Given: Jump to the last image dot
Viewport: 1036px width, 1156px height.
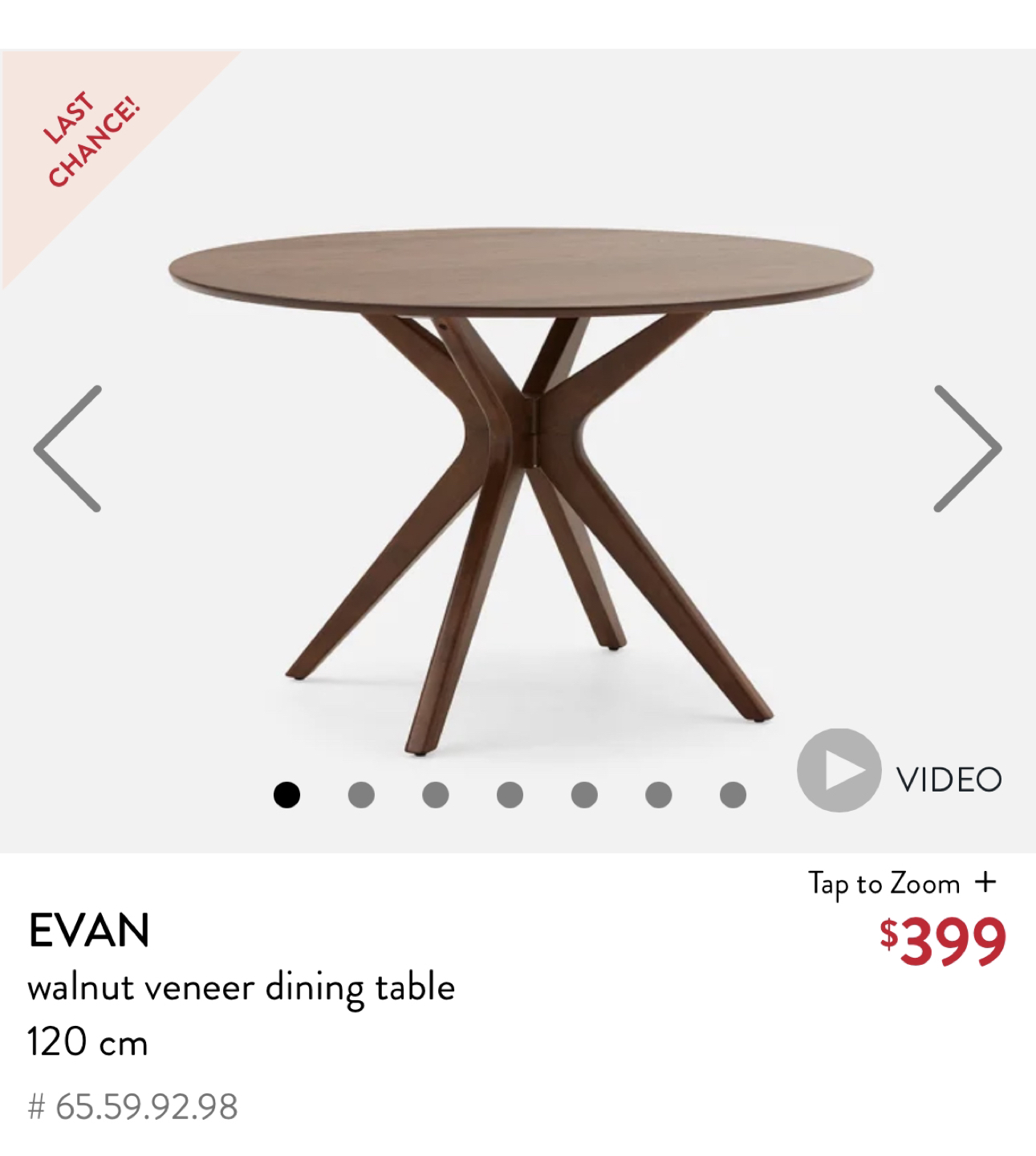Looking at the screenshot, I should point(733,795).
